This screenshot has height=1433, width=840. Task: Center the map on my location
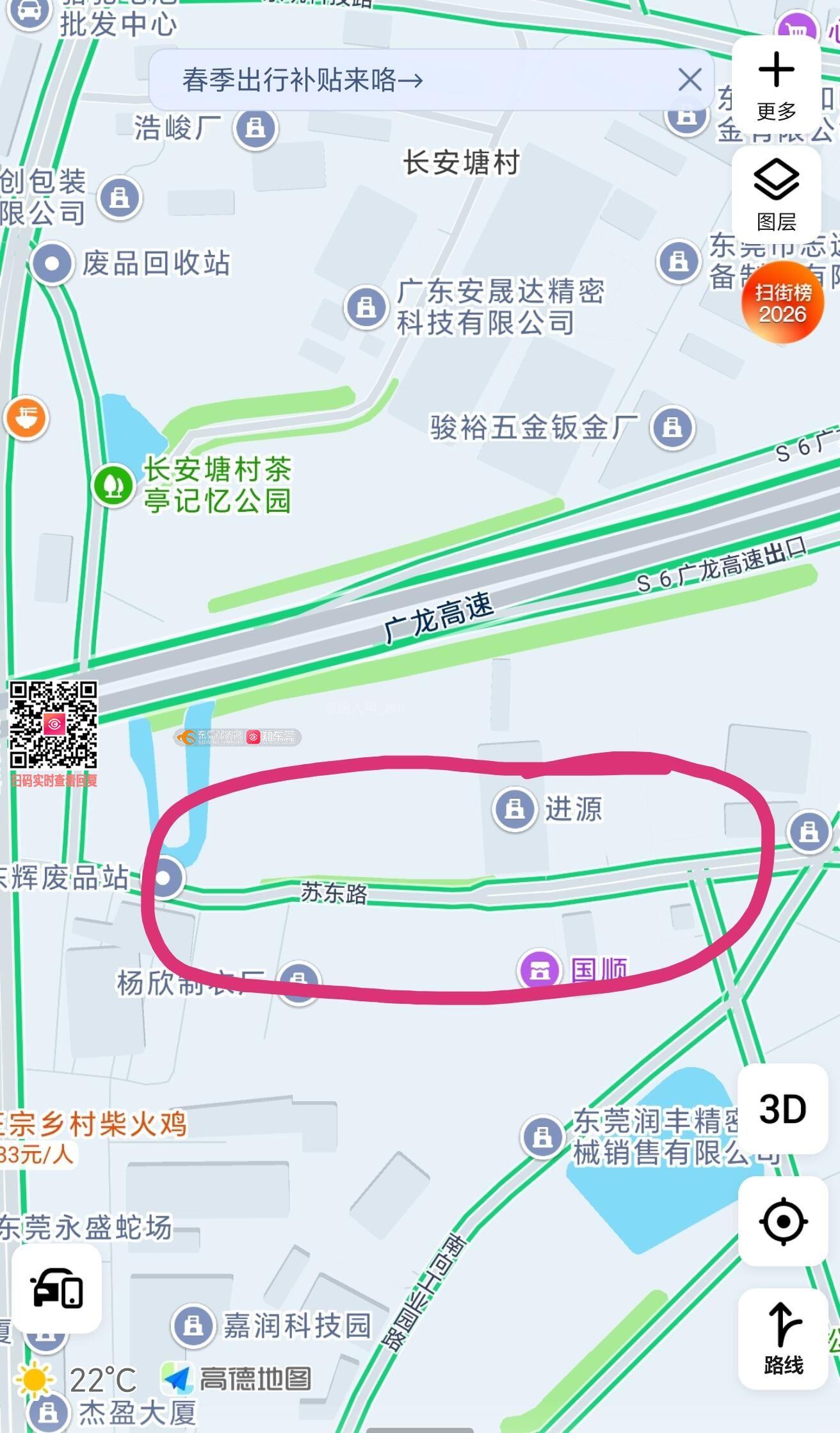(782, 1222)
